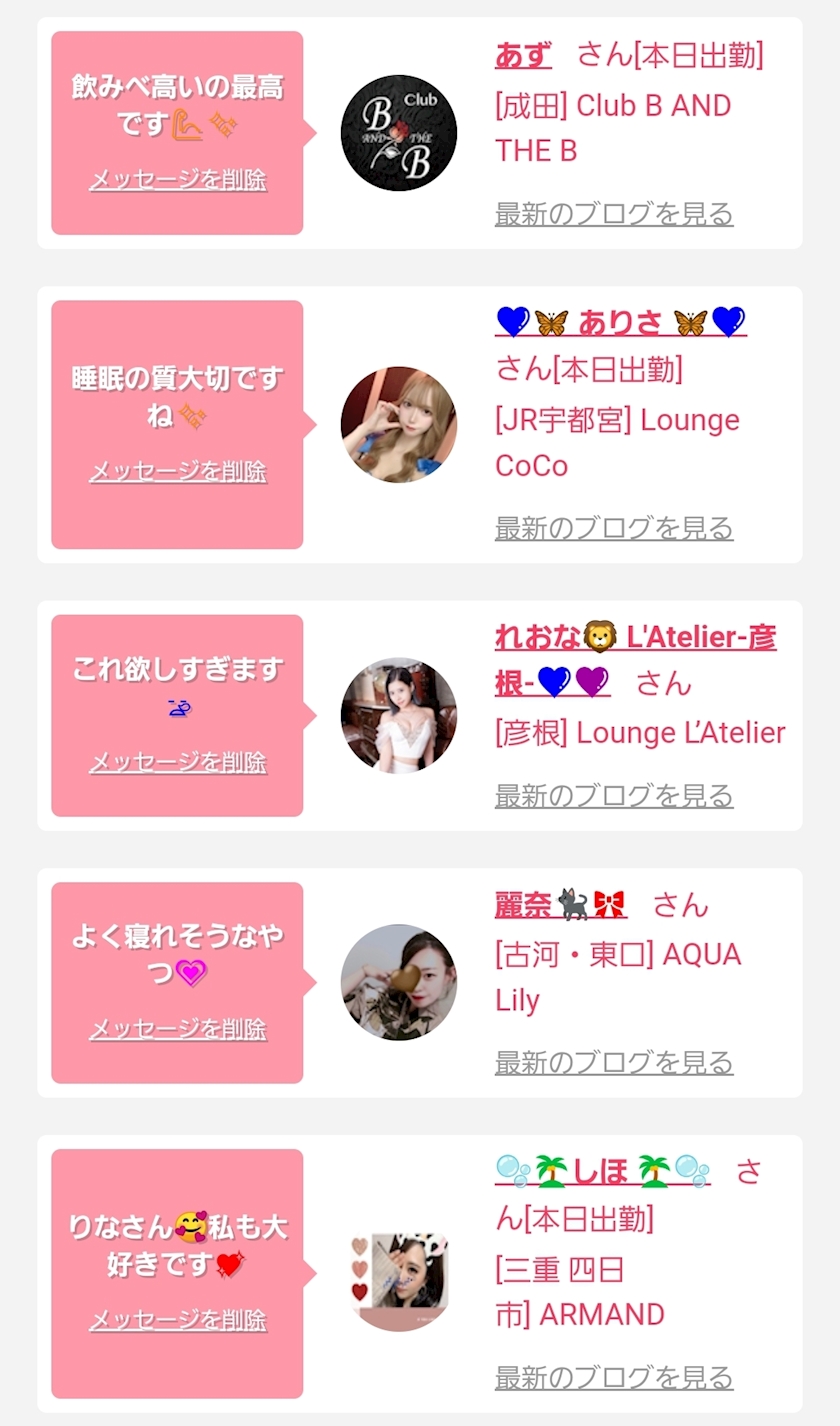This screenshot has width=840, height=1426.
Task: View 麗奈's latest blog
Action: 614,1063
